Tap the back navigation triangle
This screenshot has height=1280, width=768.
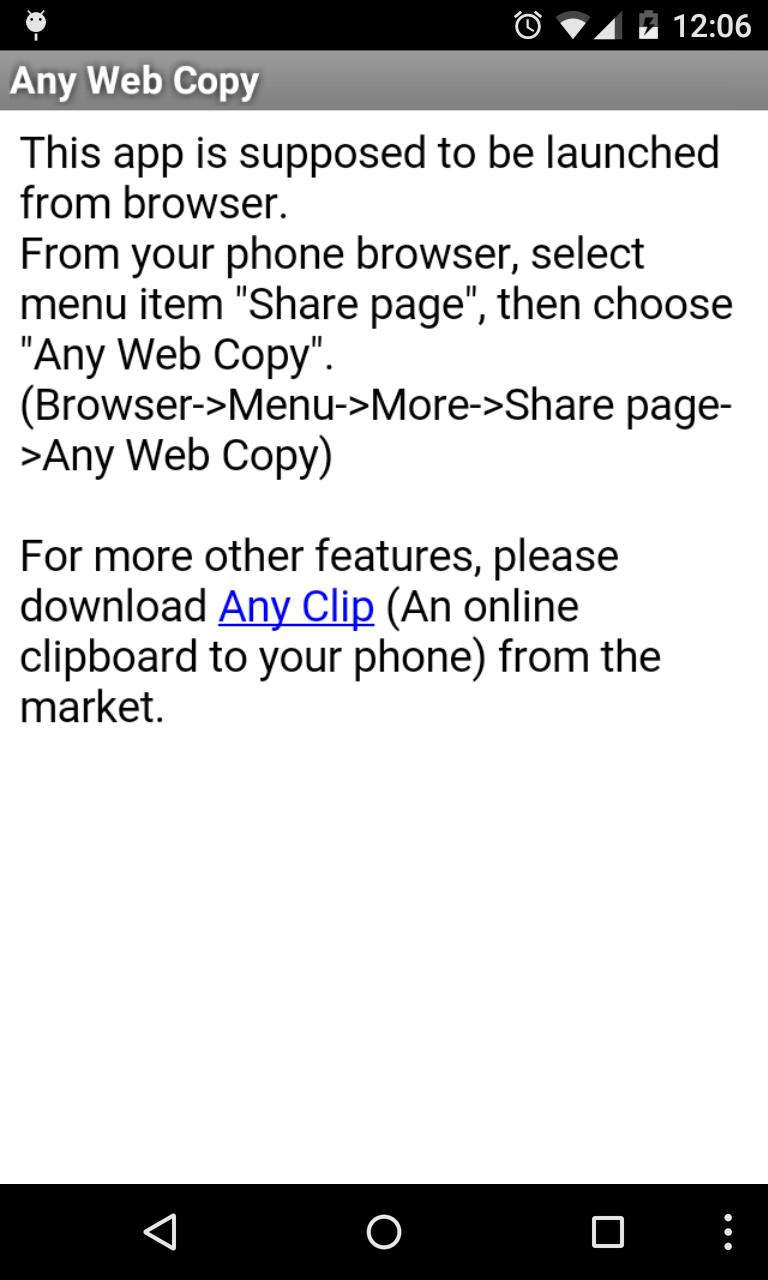point(162,1231)
